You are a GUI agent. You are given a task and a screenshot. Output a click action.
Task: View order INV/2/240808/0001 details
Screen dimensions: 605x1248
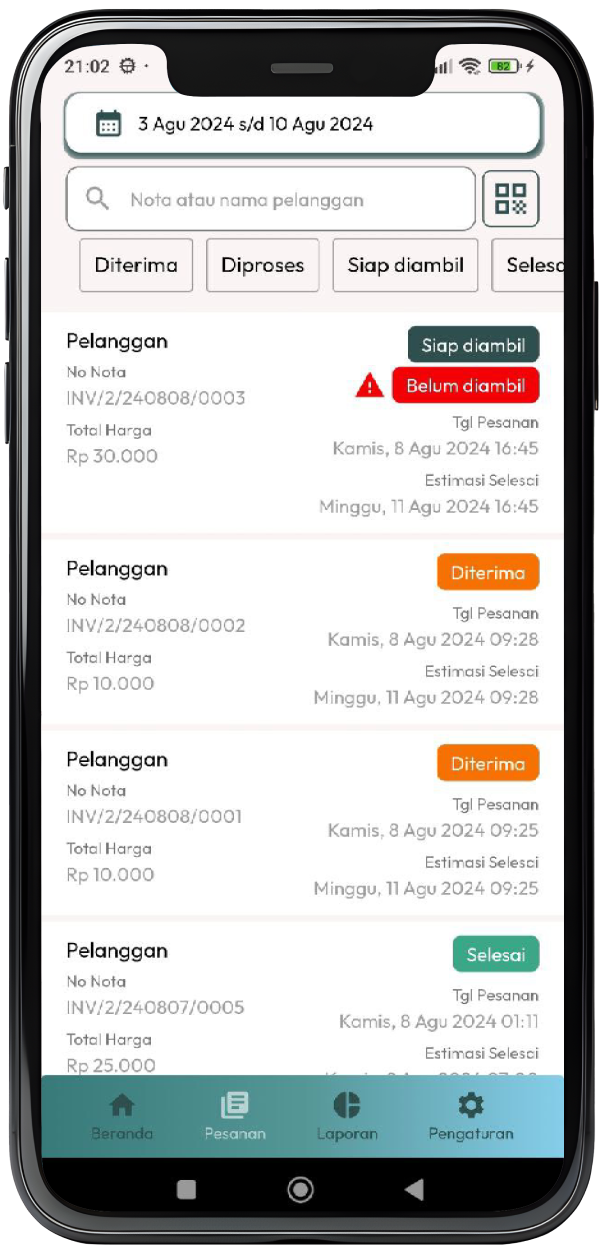point(200,822)
